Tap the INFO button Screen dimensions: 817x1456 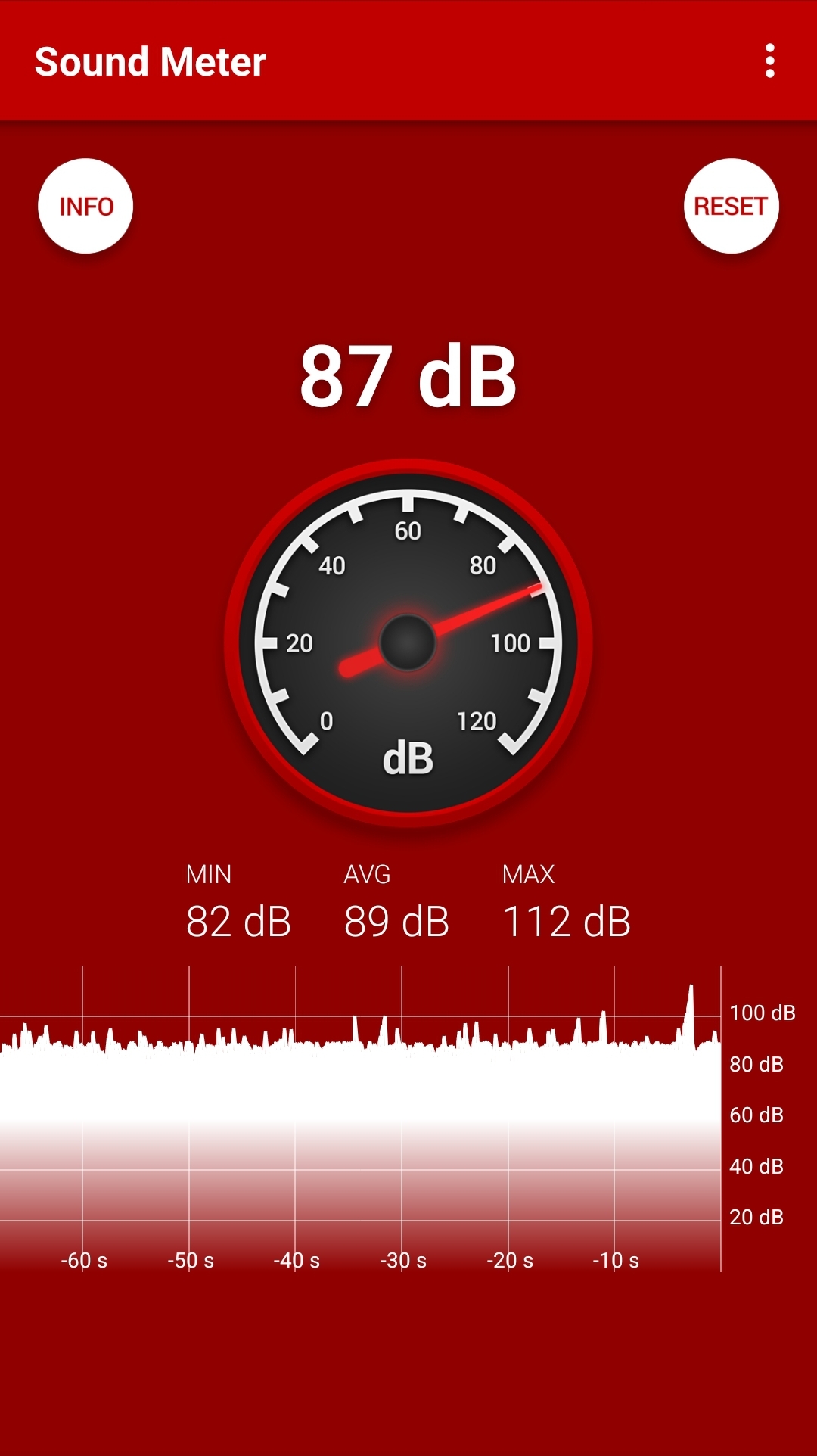tap(85, 206)
